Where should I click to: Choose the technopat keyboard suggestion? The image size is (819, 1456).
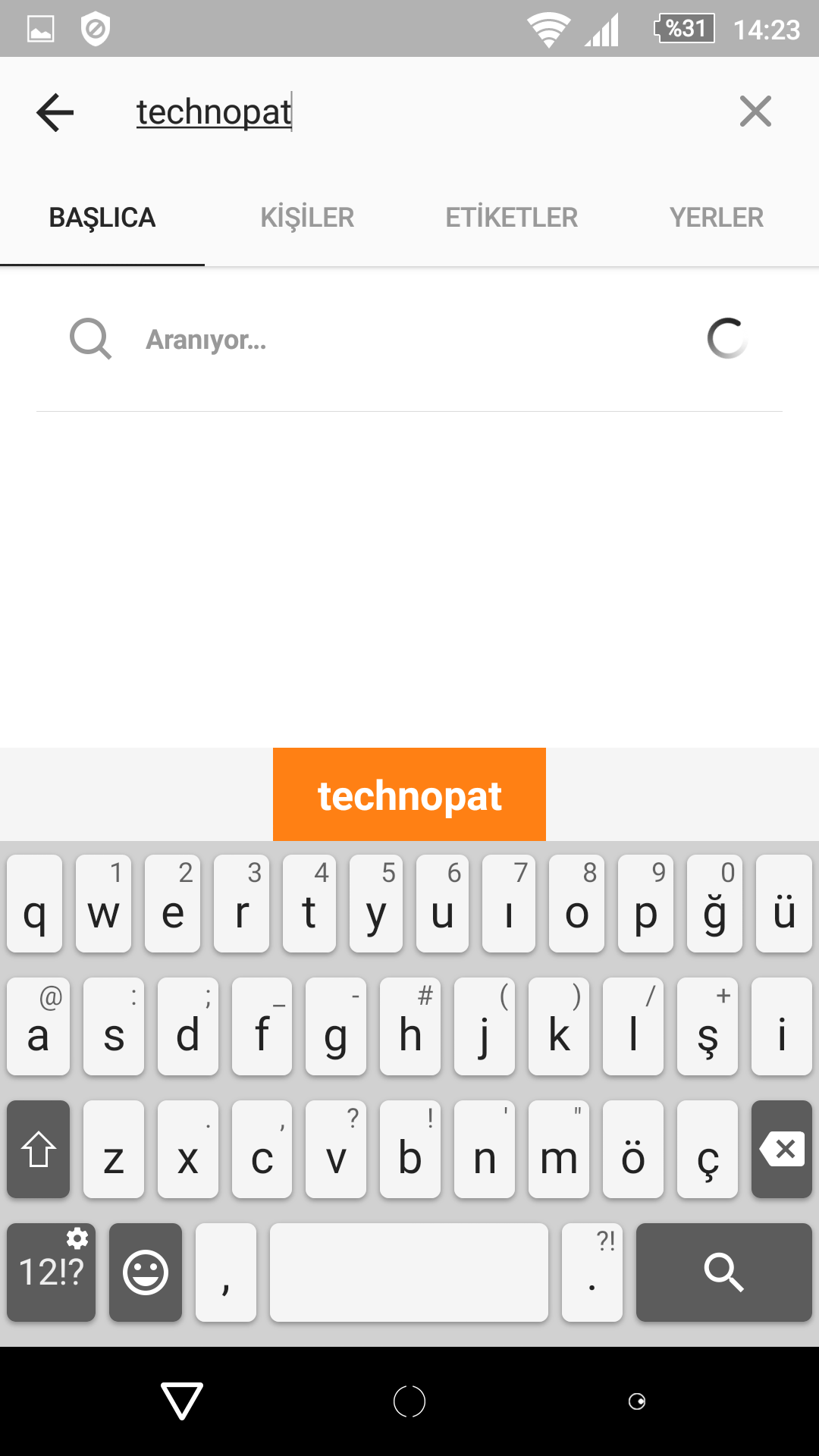pyautogui.click(x=409, y=795)
